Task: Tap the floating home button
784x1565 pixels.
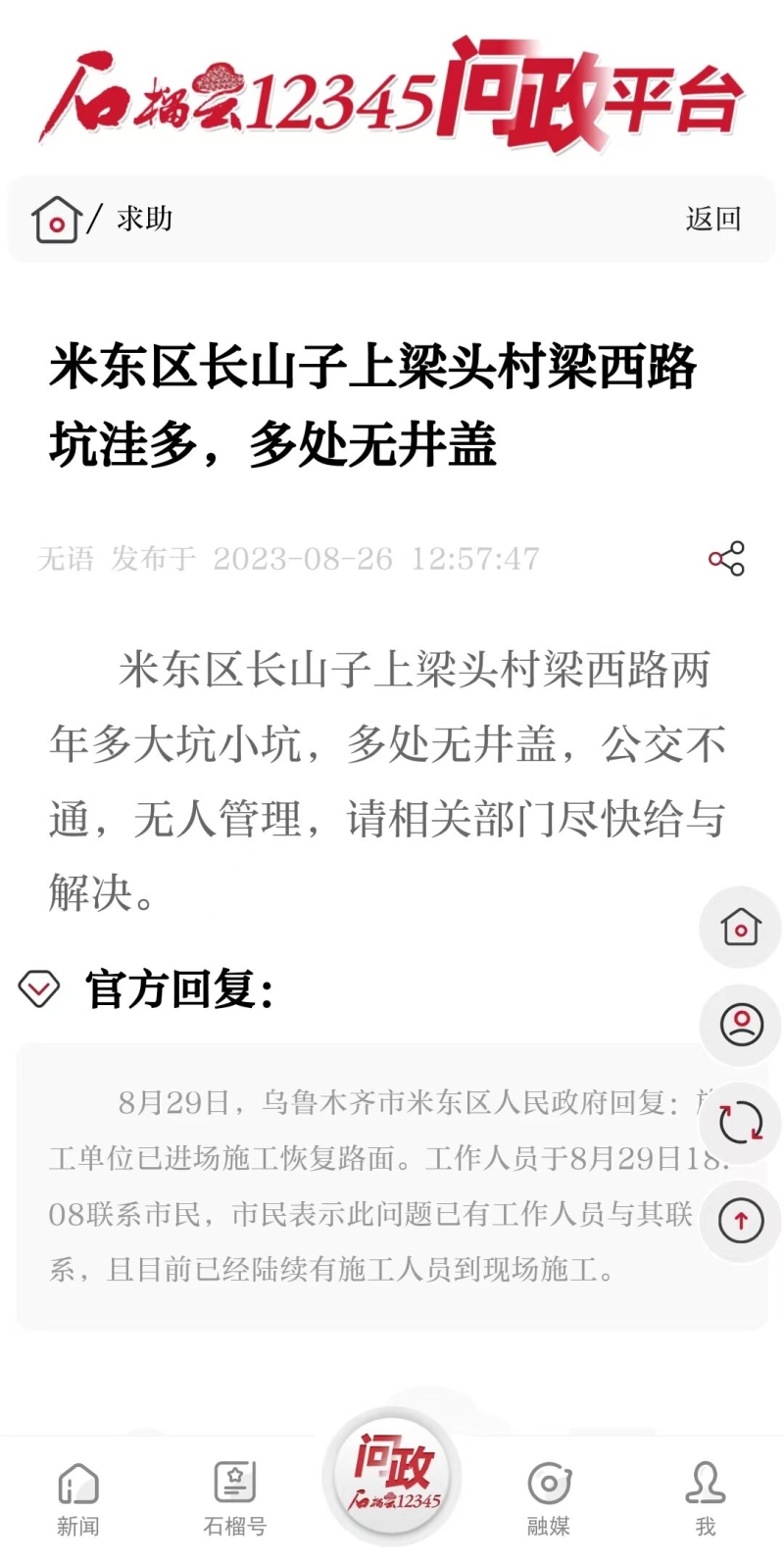Action: click(741, 928)
